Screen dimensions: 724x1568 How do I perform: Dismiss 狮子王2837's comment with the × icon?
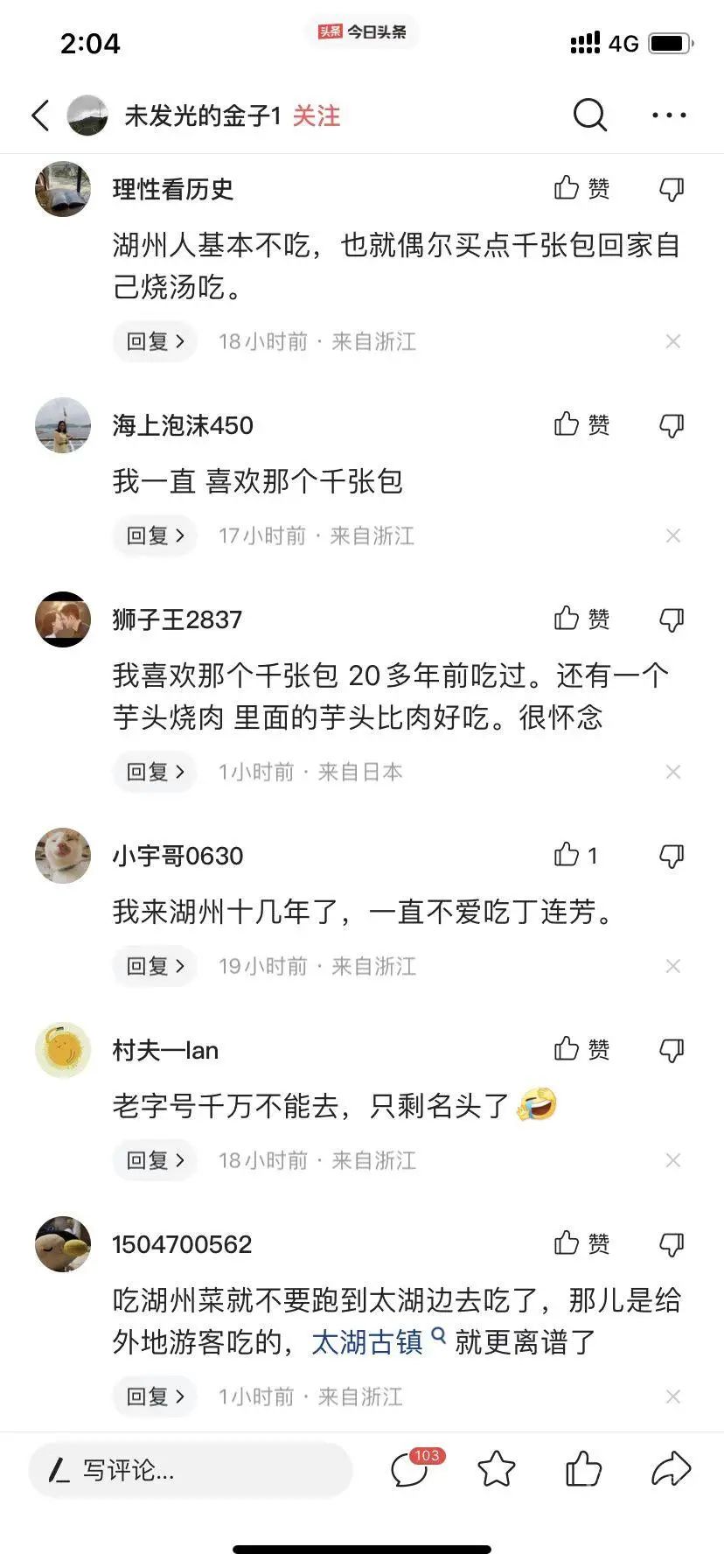pyautogui.click(x=673, y=772)
